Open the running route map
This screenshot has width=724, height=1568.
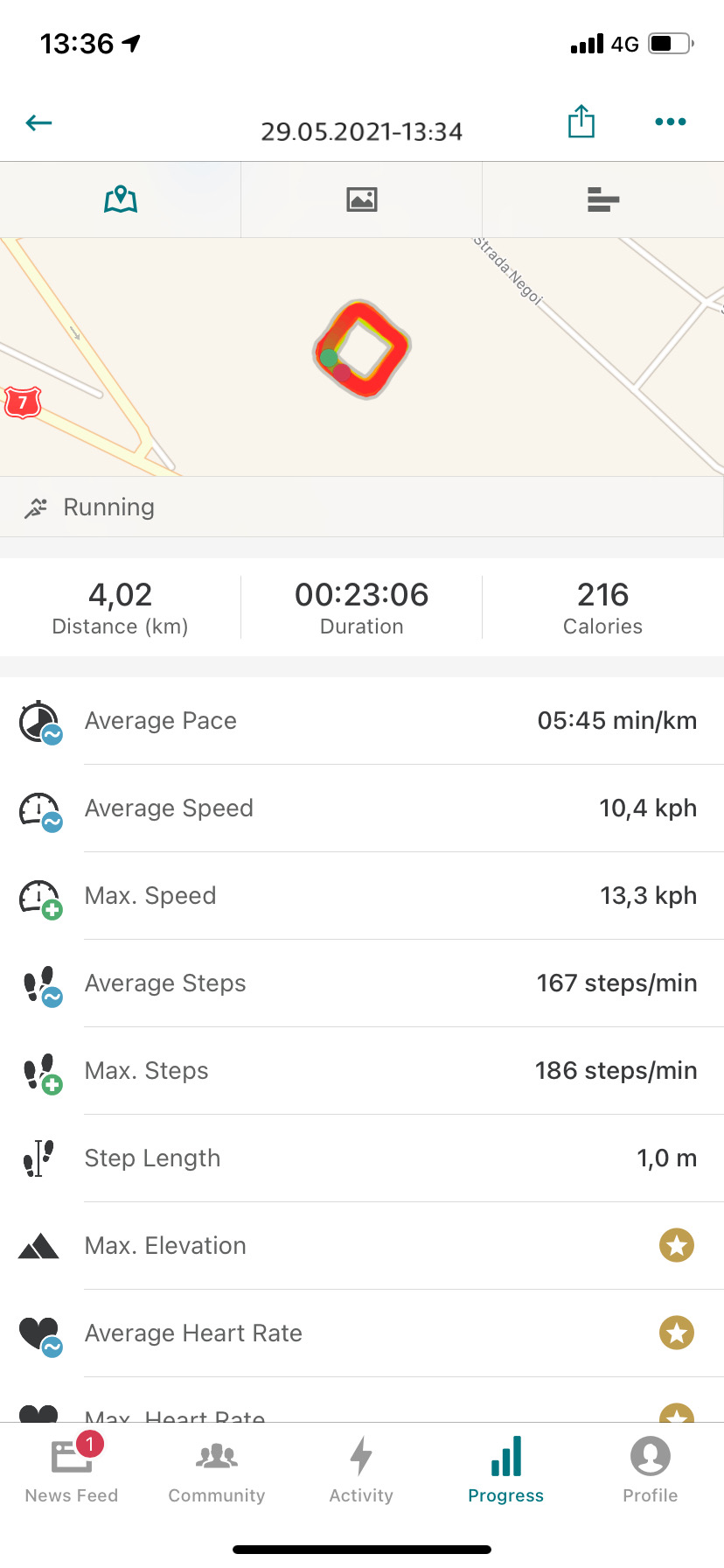(362, 350)
